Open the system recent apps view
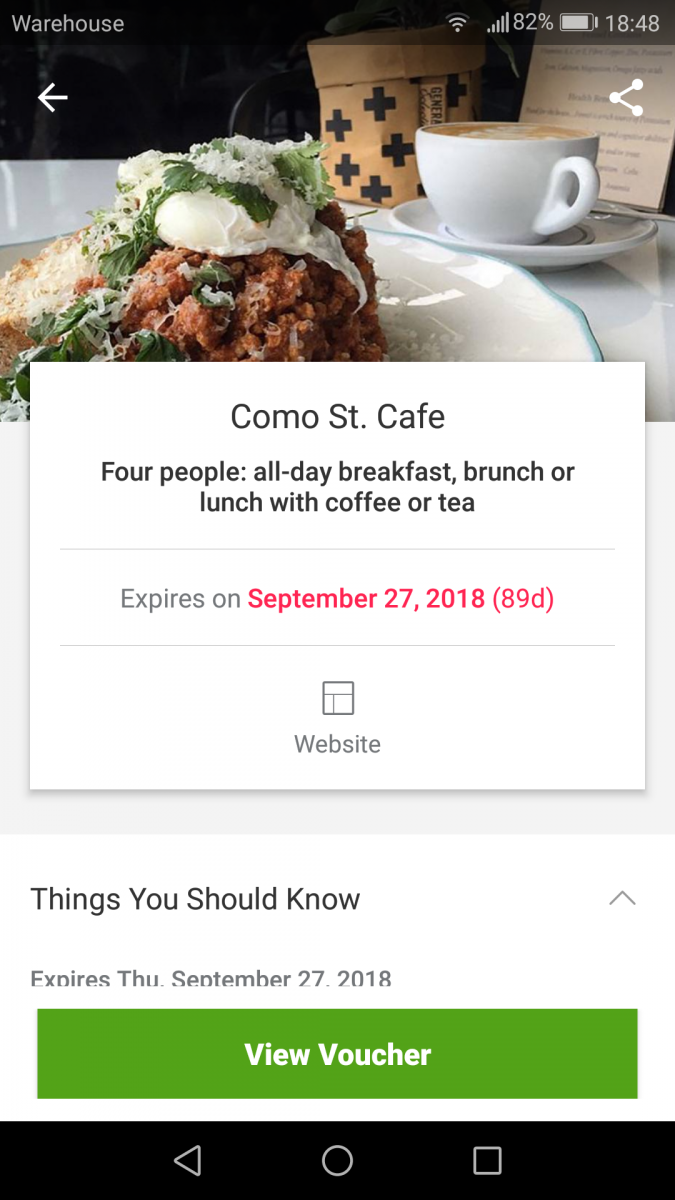 pyautogui.click(x=487, y=1160)
